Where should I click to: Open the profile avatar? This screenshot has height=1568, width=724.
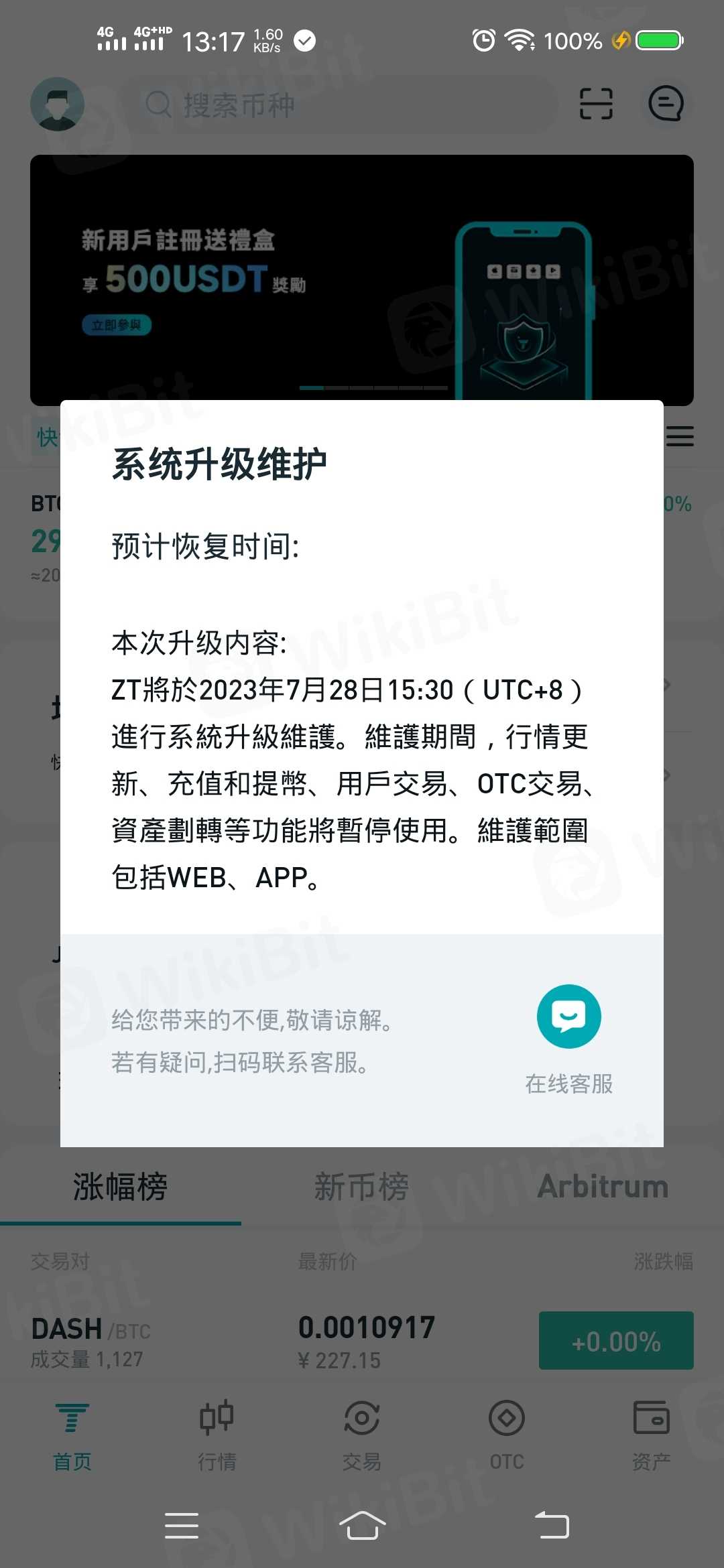point(58,105)
